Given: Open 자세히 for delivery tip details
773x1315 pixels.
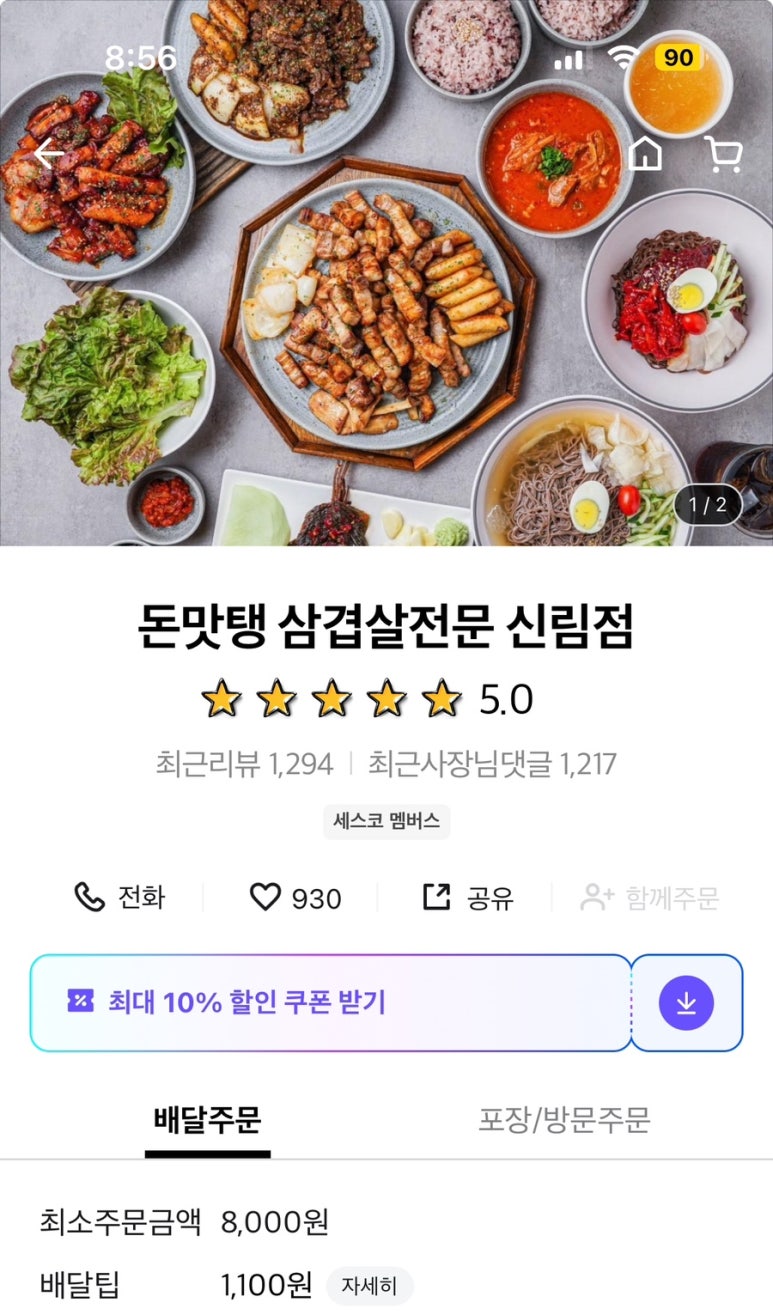Looking at the screenshot, I should (x=369, y=1285).
